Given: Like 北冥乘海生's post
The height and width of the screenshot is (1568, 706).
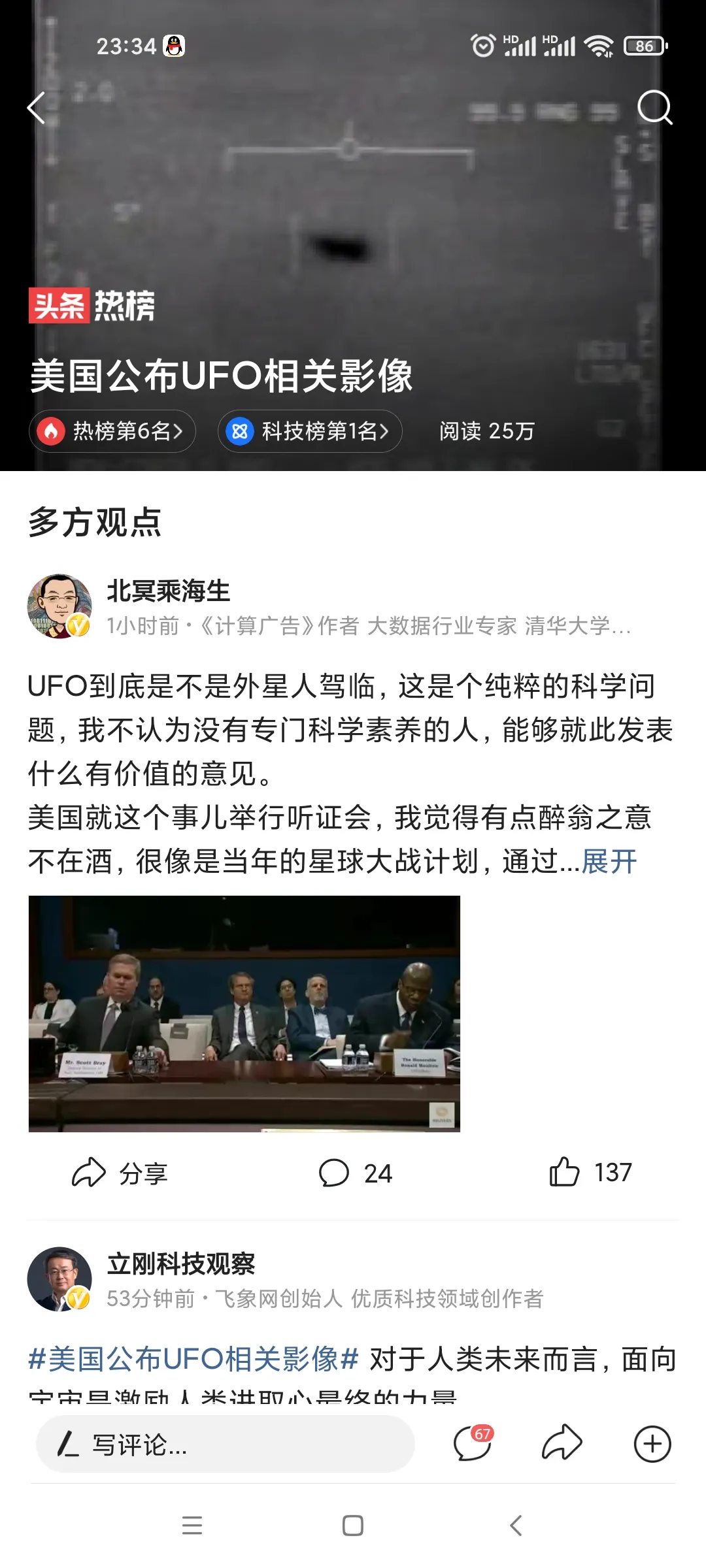Looking at the screenshot, I should pyautogui.click(x=590, y=1172).
